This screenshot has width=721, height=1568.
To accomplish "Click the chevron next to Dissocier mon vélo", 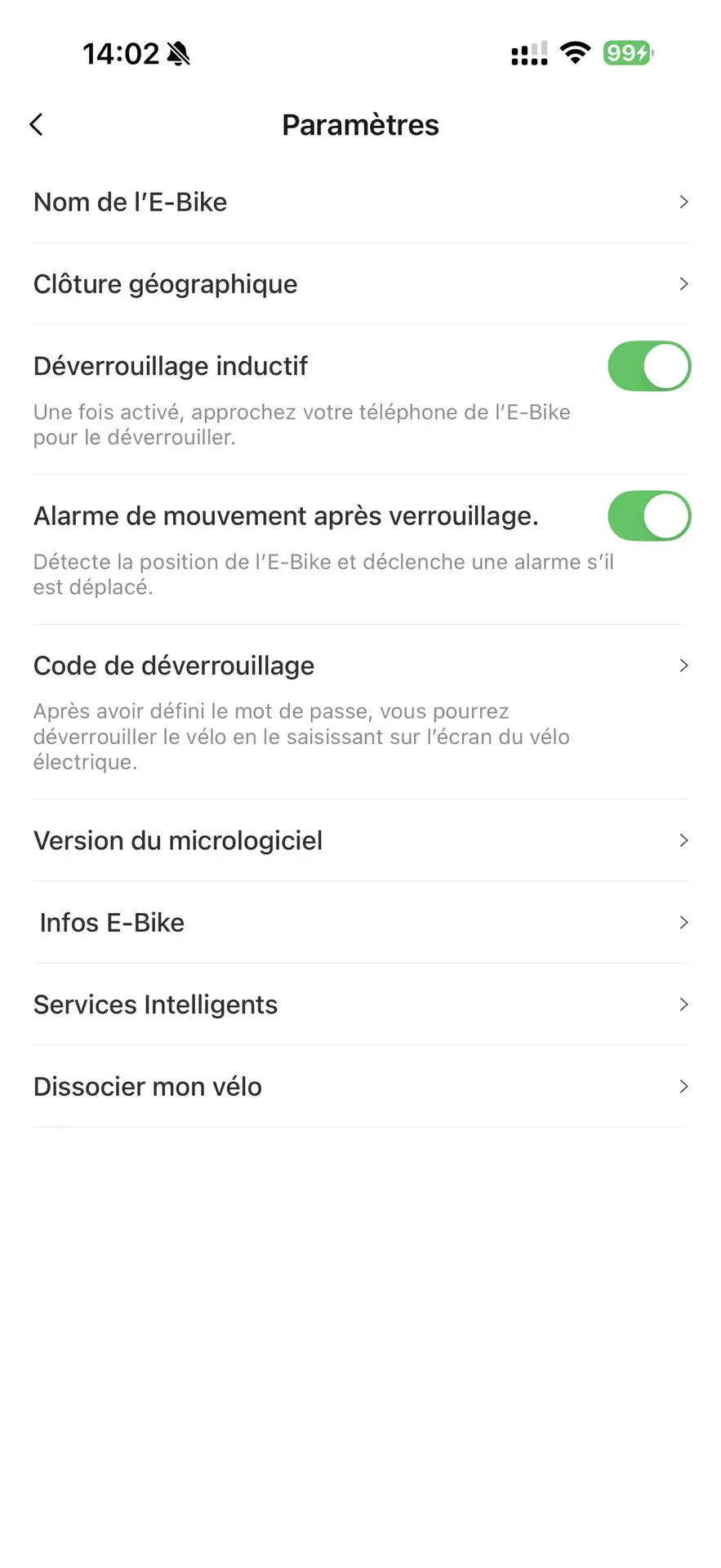I will click(x=684, y=1086).
